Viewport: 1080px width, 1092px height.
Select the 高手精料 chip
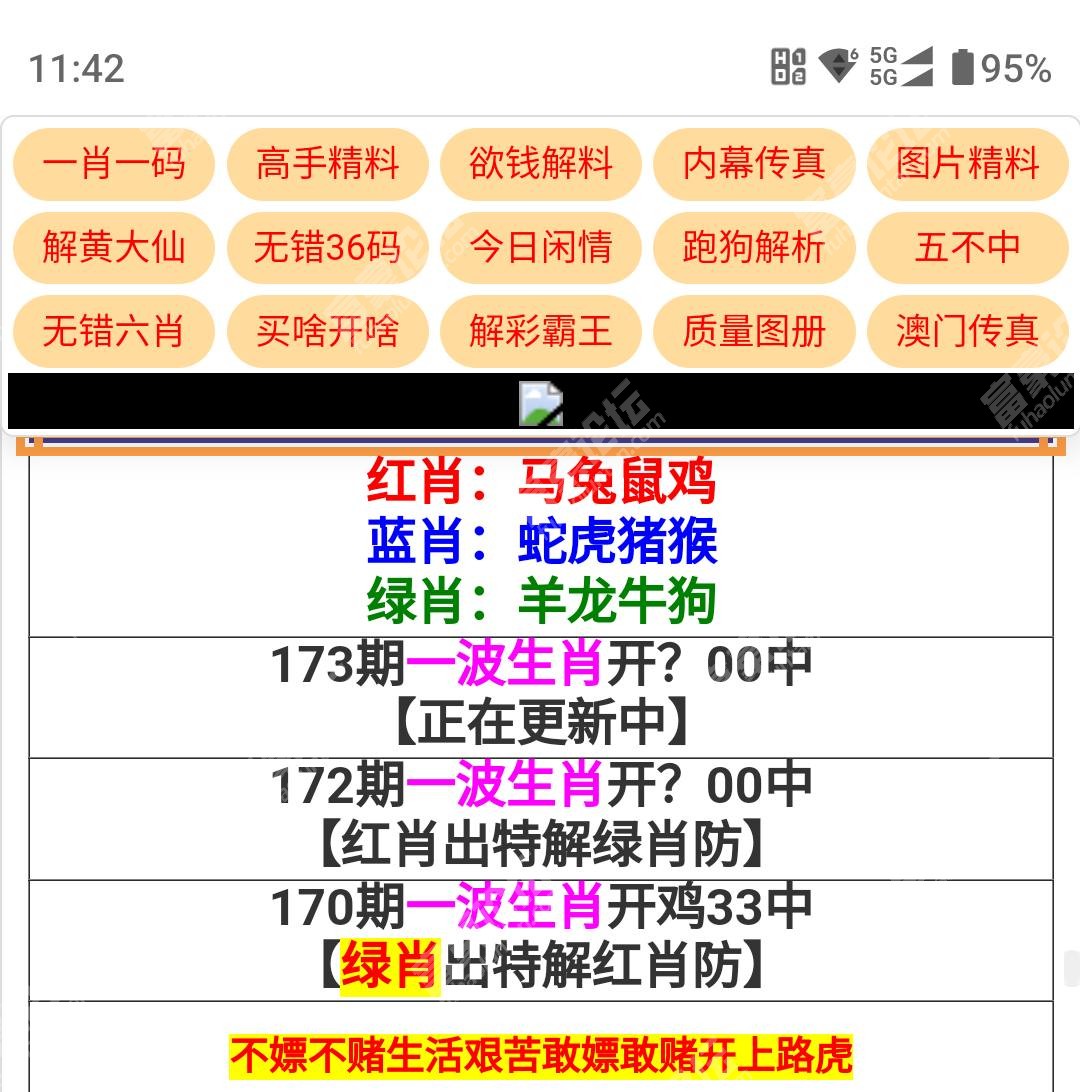click(327, 164)
